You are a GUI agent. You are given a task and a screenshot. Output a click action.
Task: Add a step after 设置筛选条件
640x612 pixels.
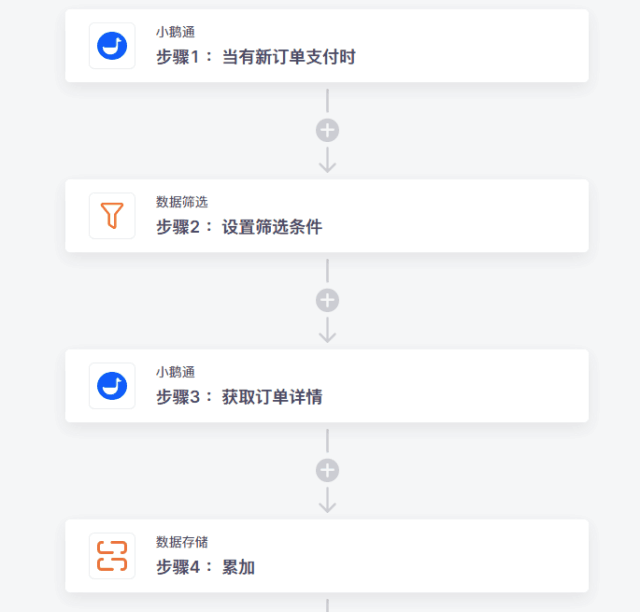click(x=327, y=300)
